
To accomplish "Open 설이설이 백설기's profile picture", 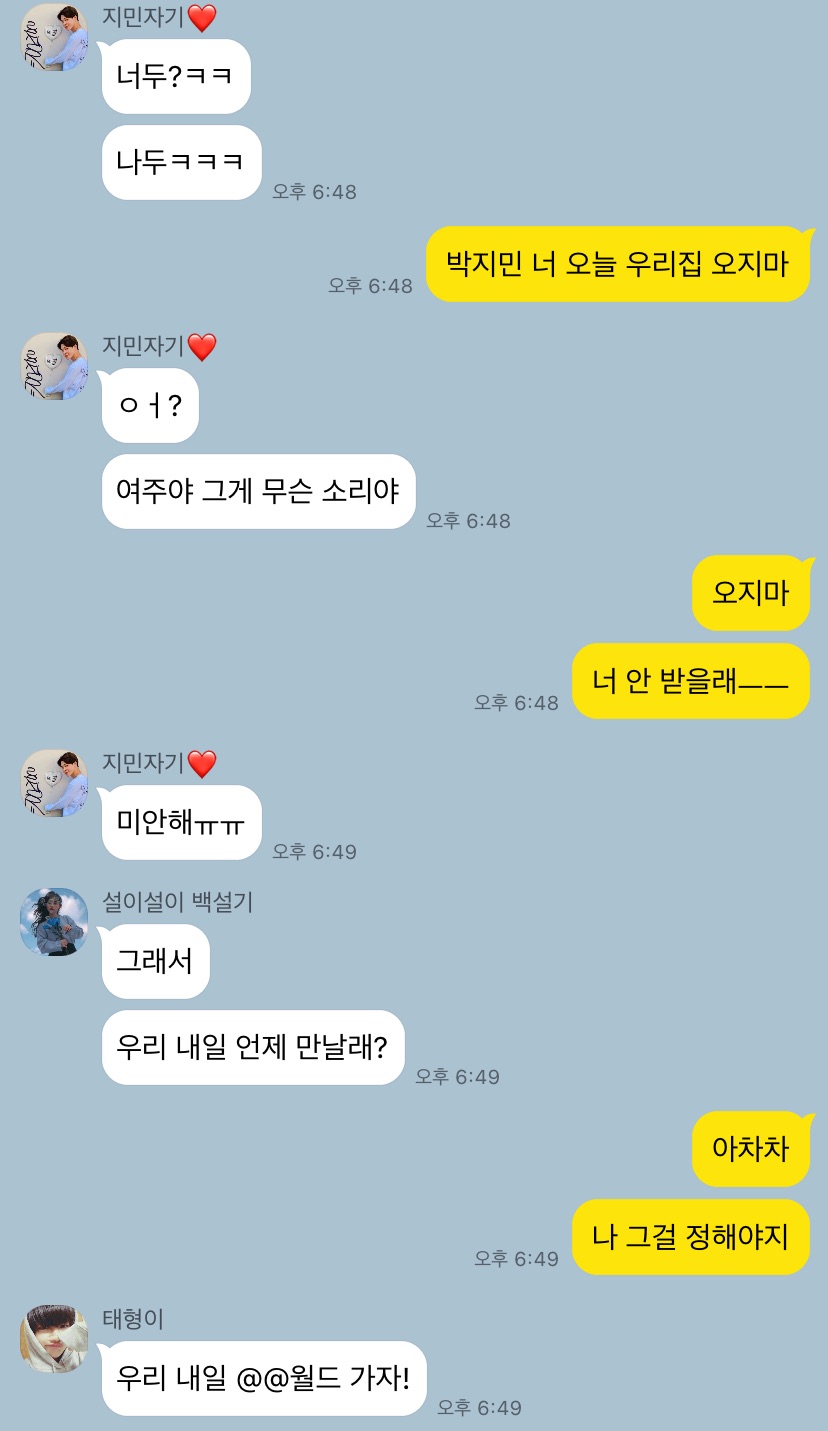I will pyautogui.click(x=54, y=922).
